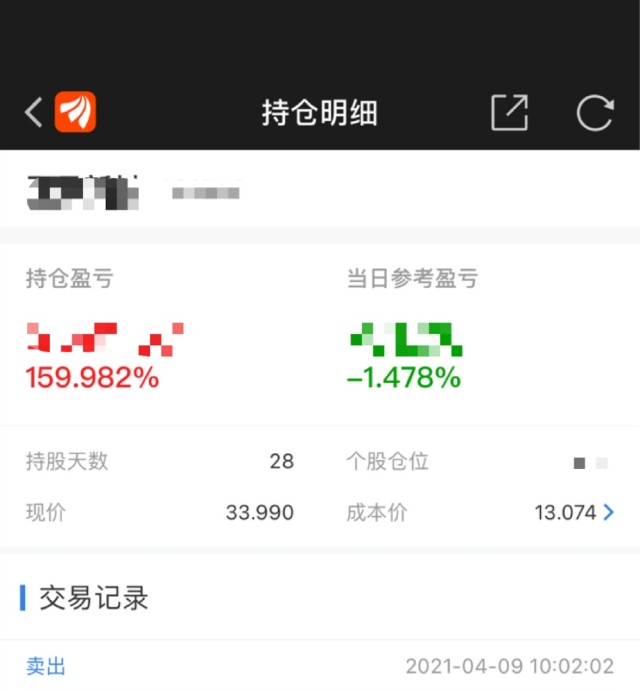Refresh the position data
Viewport: 640px width, 691px height.
(594, 112)
